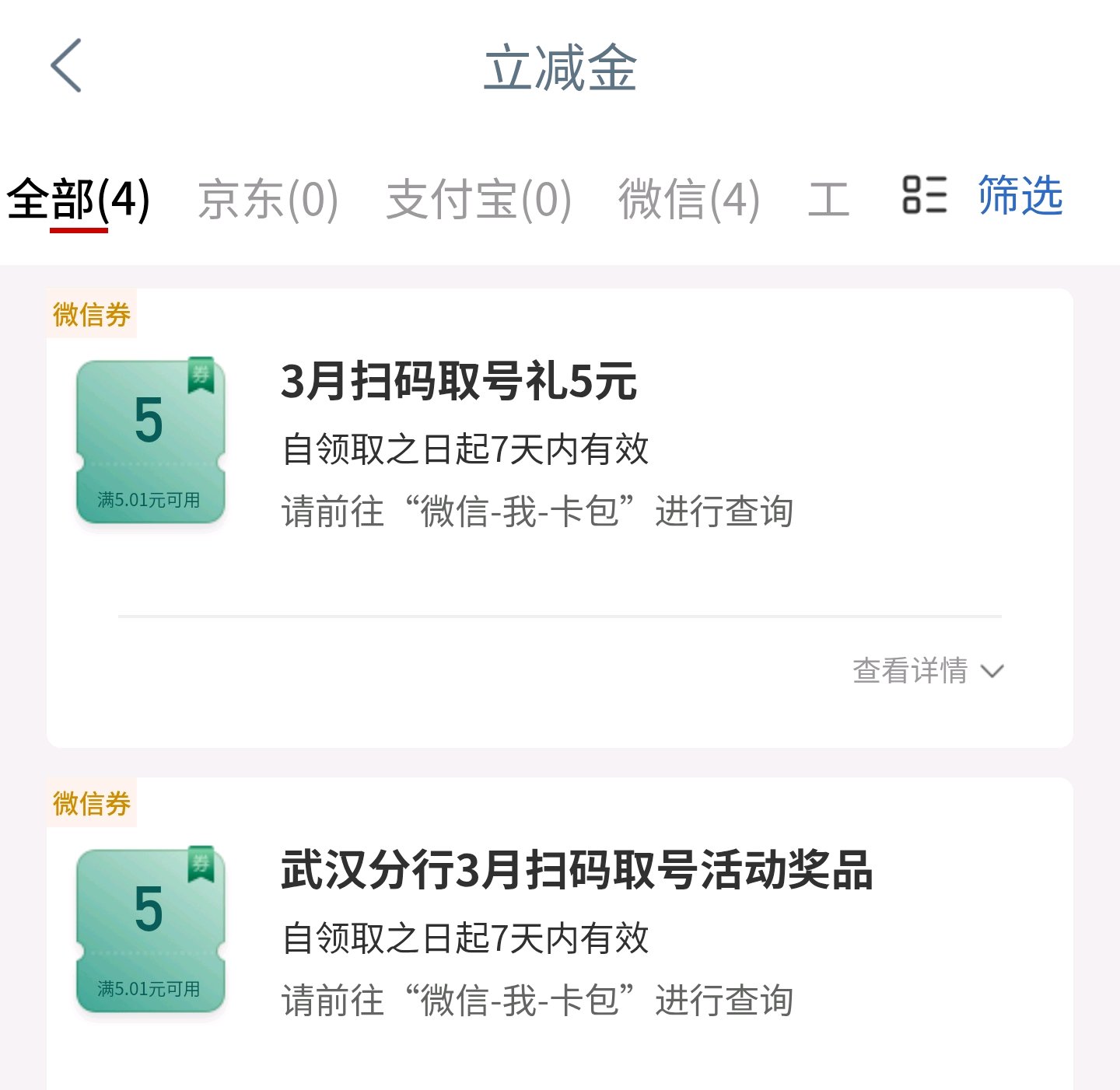The image size is (1120, 1090).
Task: Switch to the 支付宝(0) tab
Action: point(479,200)
